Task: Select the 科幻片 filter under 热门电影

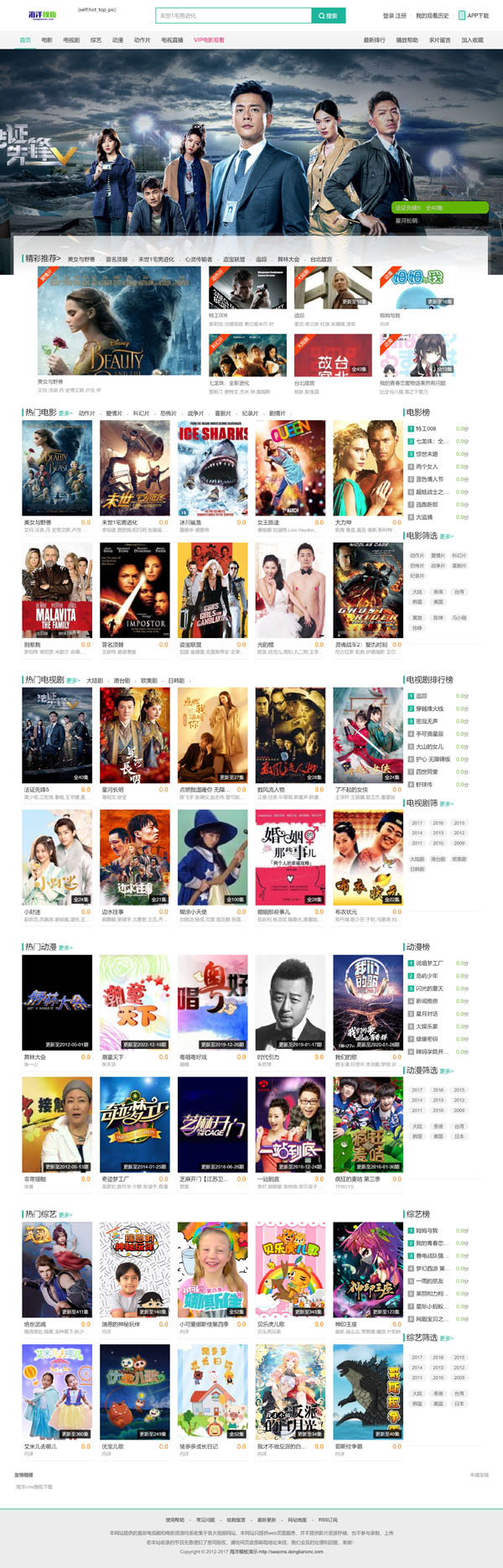Action: 141,413
